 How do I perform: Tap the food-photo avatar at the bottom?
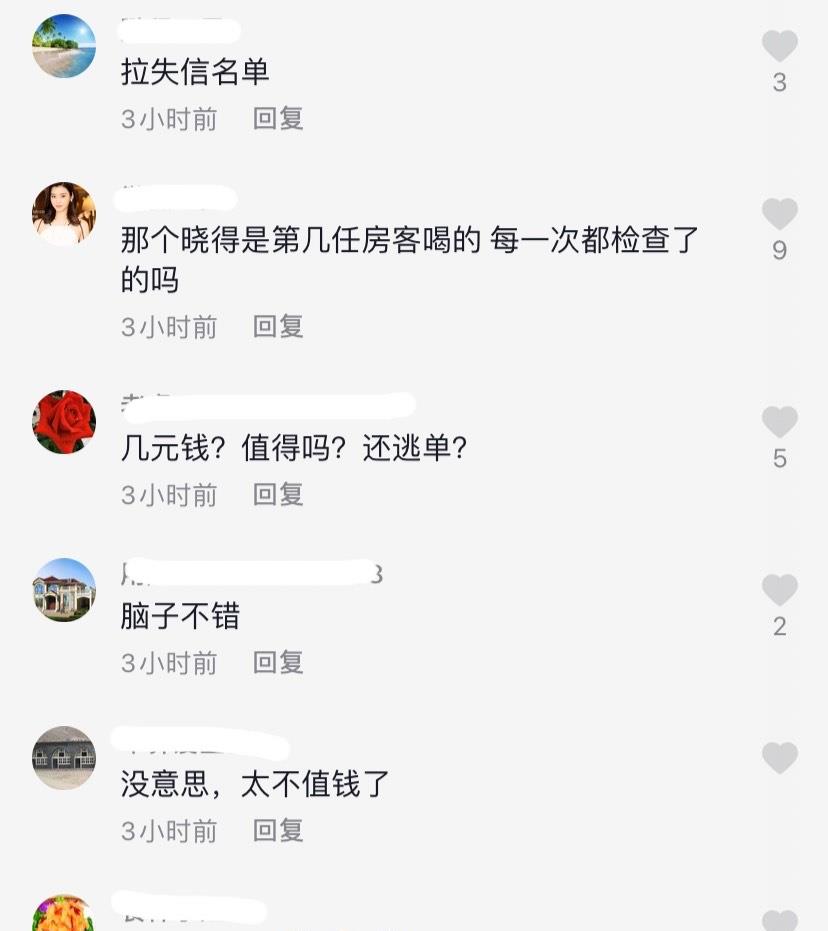[63, 920]
